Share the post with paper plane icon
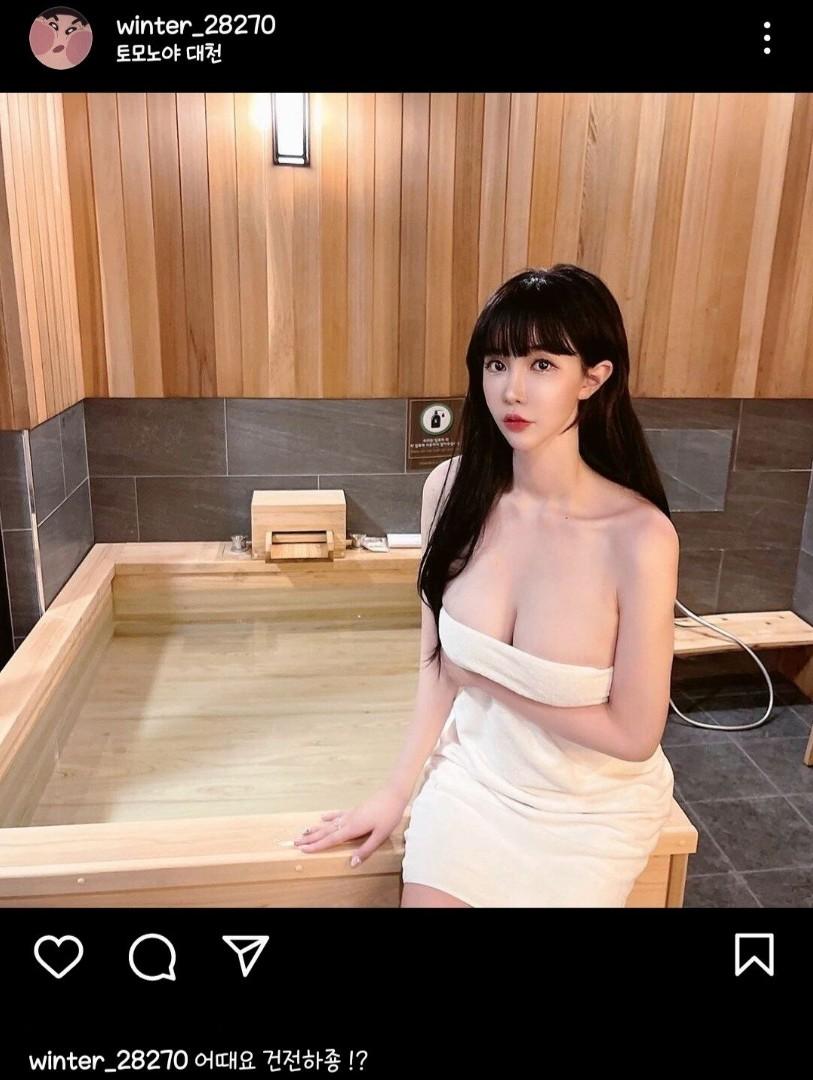 coord(245,956)
